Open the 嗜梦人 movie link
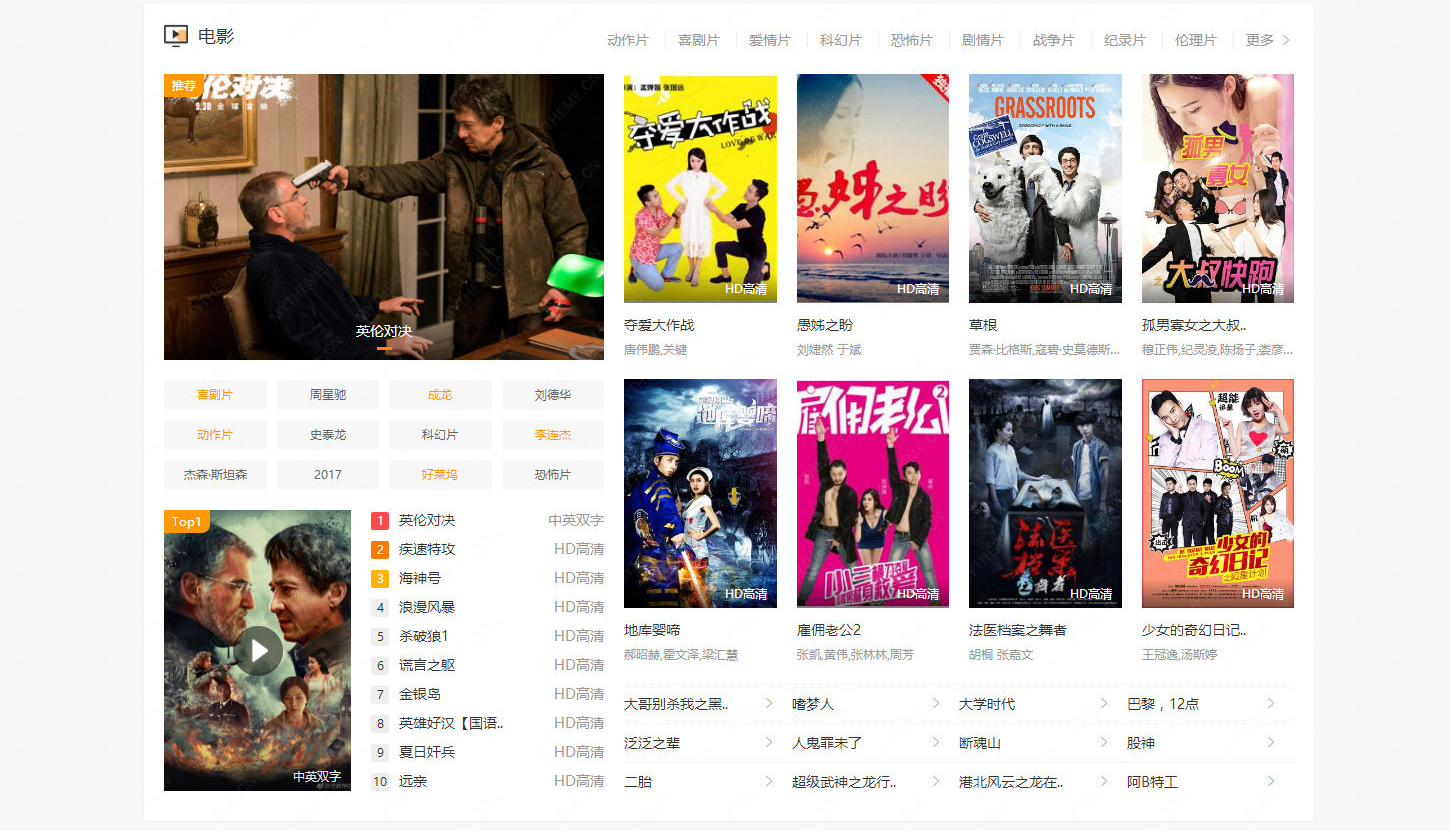 (813, 704)
